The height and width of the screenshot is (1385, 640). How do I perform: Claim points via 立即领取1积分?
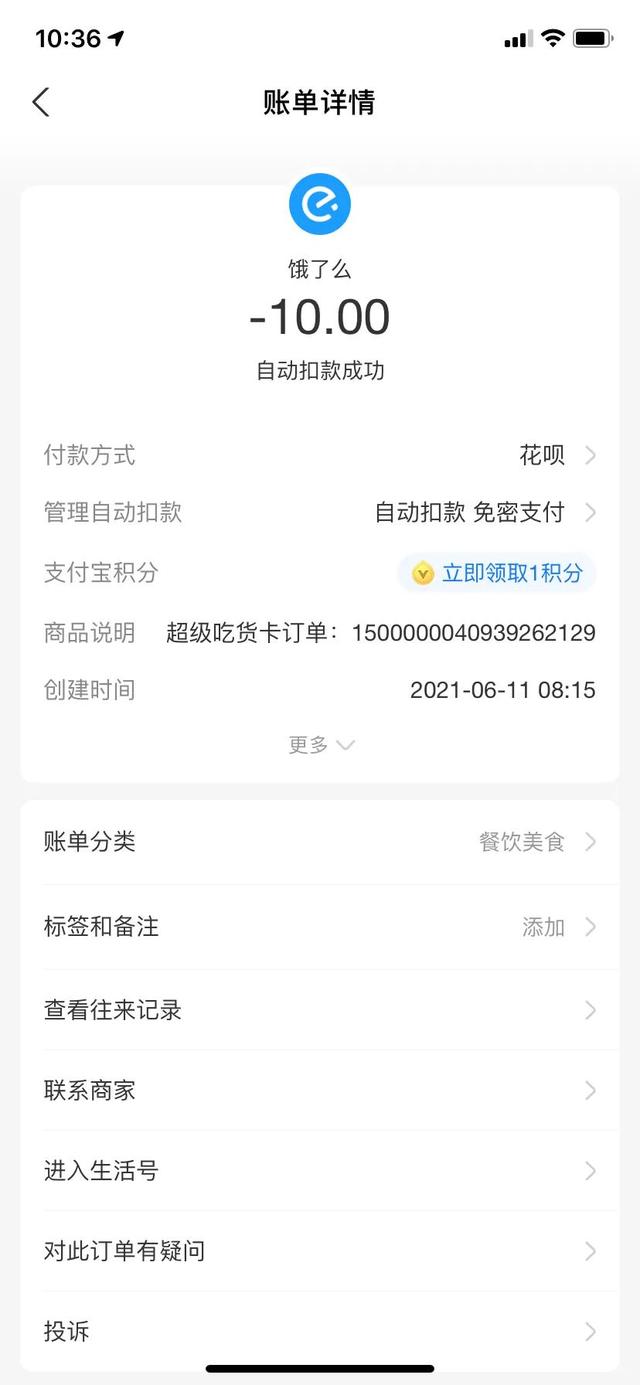point(497,573)
